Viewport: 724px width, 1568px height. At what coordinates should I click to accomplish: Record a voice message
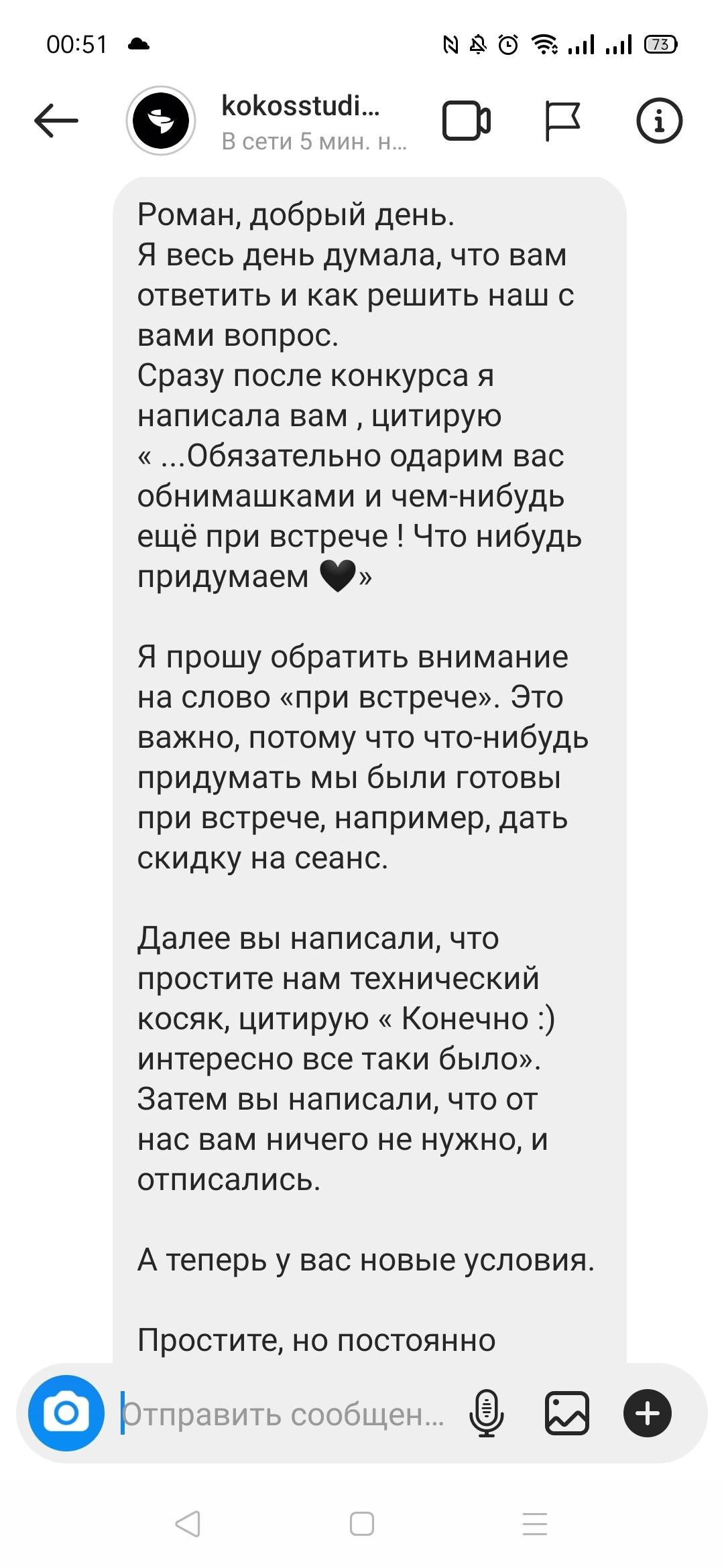coord(486,1413)
